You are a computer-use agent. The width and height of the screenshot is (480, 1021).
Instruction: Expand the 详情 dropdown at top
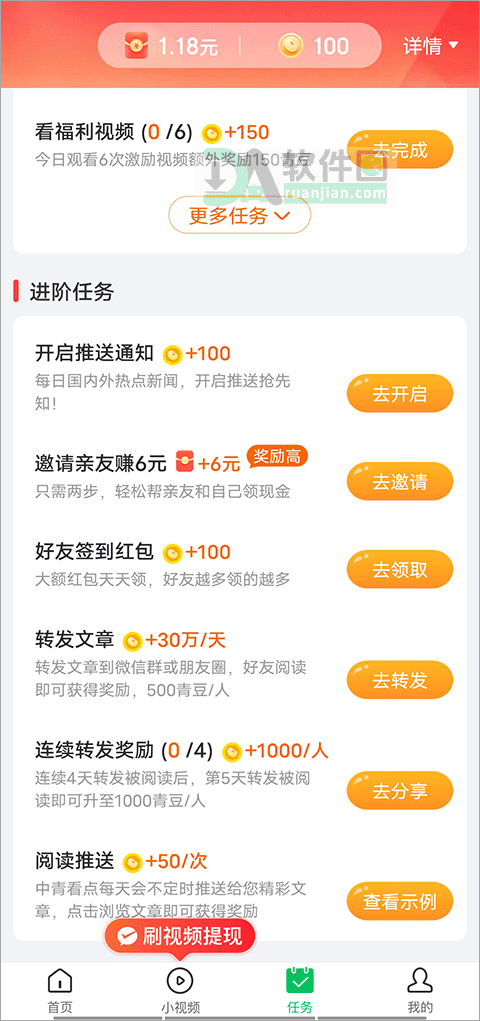click(x=431, y=46)
